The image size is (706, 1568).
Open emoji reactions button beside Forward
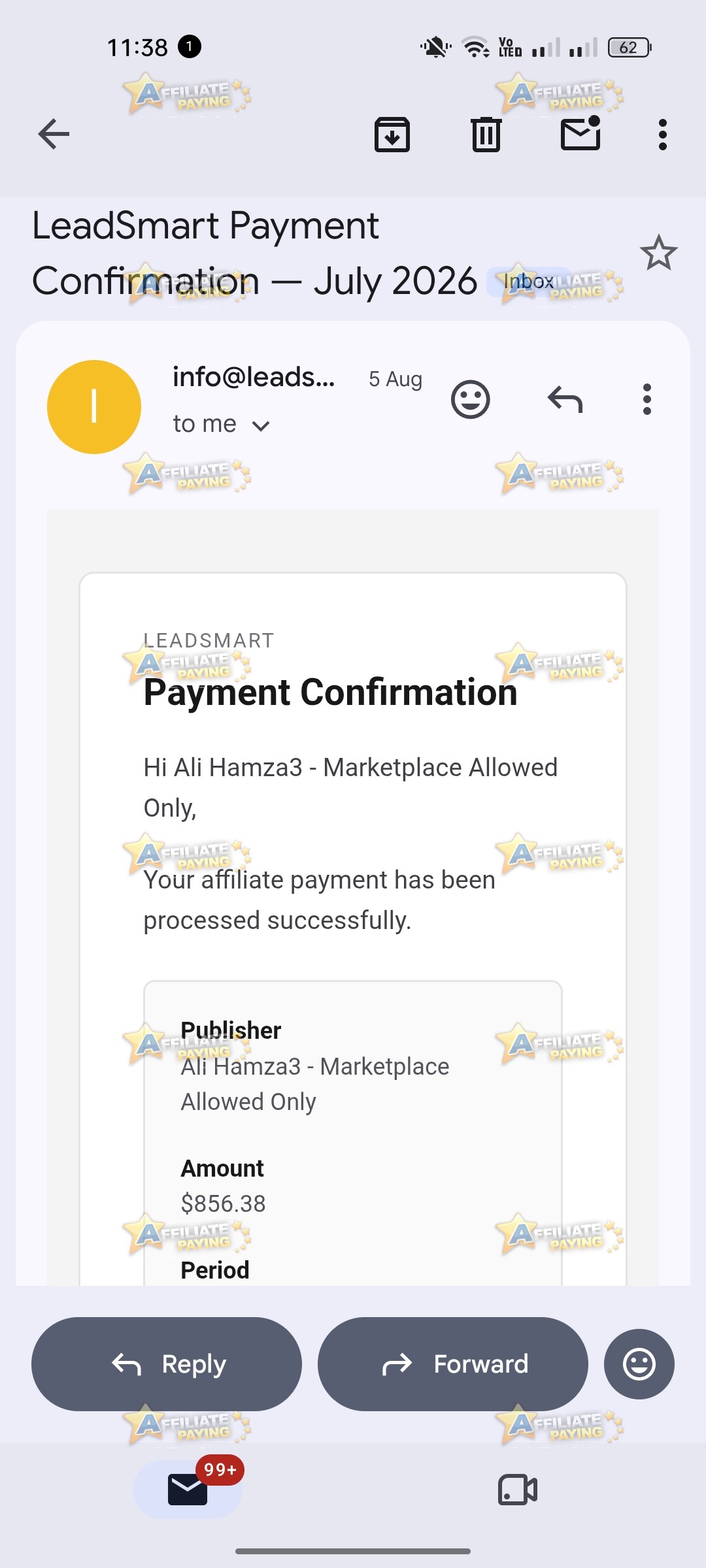(639, 1364)
